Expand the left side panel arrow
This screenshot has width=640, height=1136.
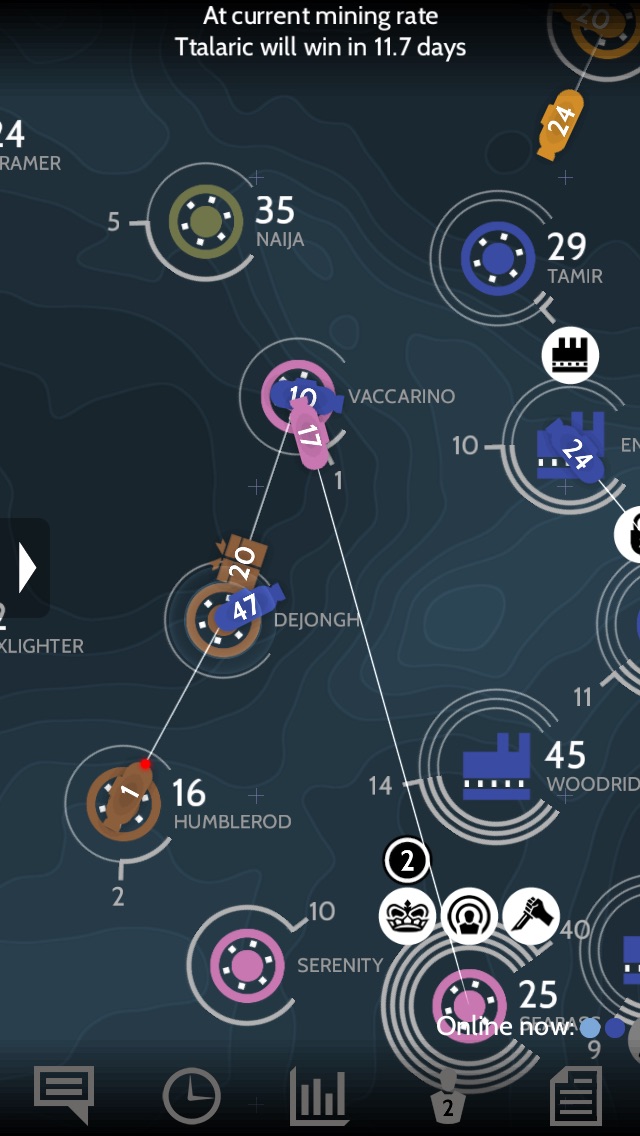click(x=26, y=568)
